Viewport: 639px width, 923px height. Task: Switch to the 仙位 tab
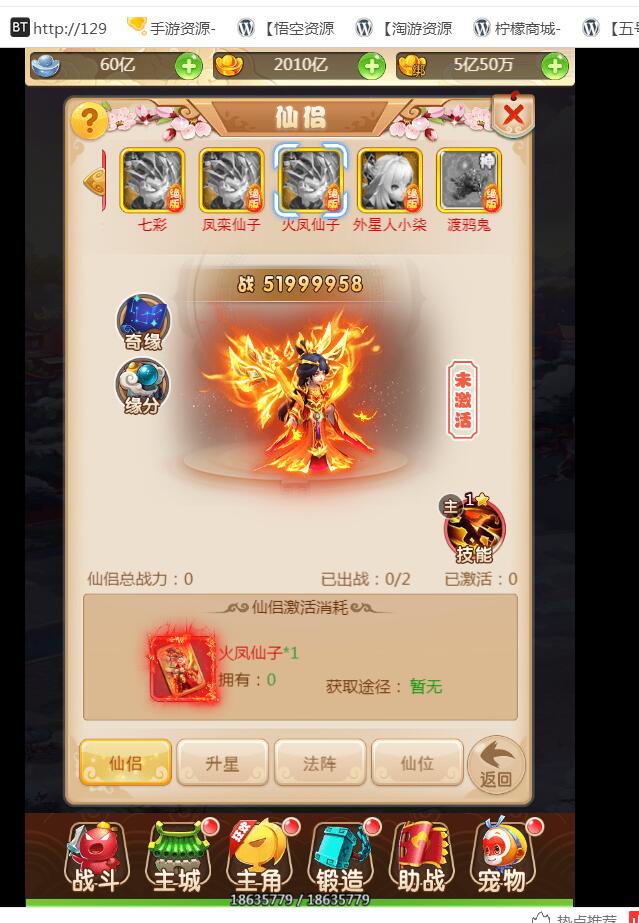[417, 764]
